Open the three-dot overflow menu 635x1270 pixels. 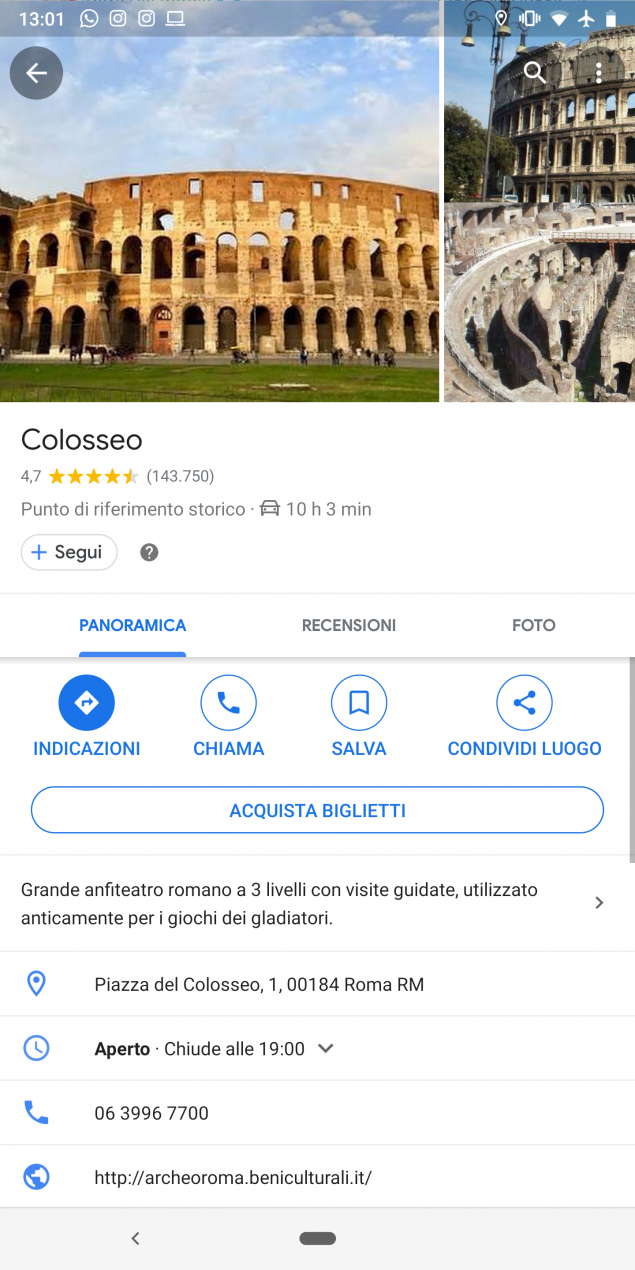tap(598, 72)
